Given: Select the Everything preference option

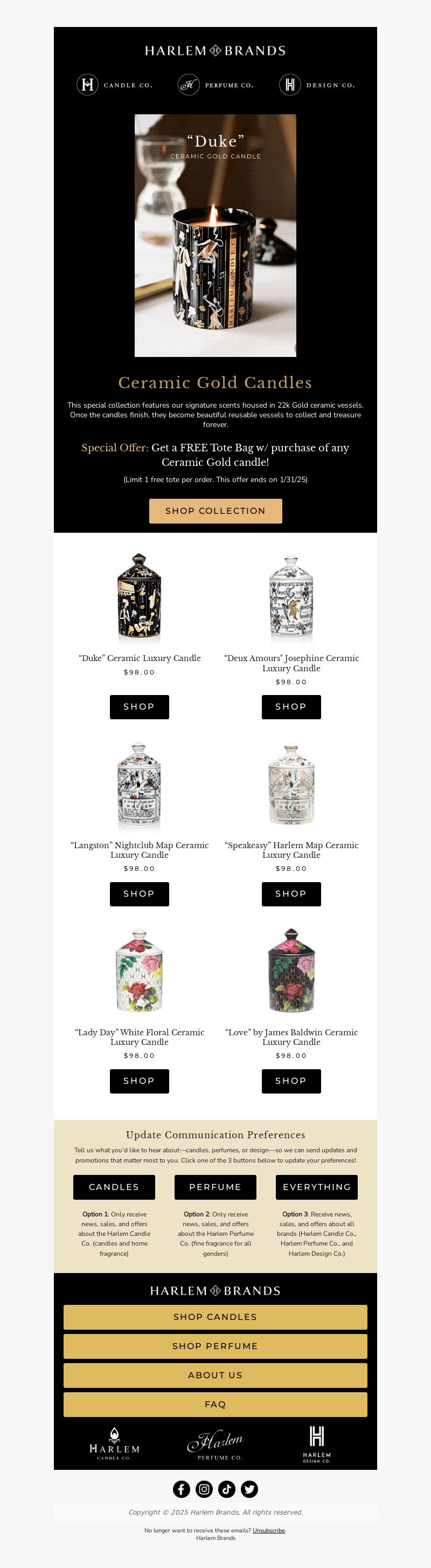Looking at the screenshot, I should 317,1187.
